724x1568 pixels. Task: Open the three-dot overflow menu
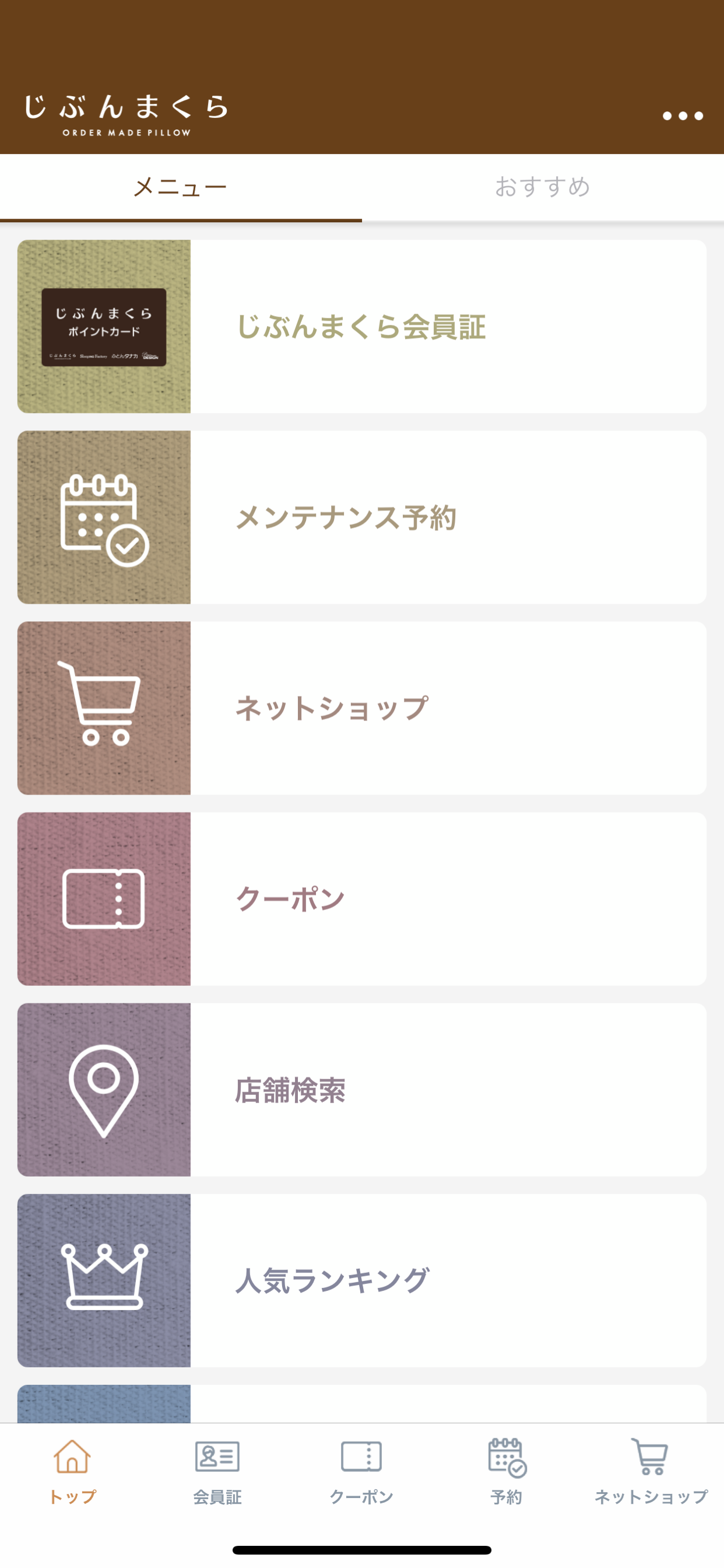[682, 116]
